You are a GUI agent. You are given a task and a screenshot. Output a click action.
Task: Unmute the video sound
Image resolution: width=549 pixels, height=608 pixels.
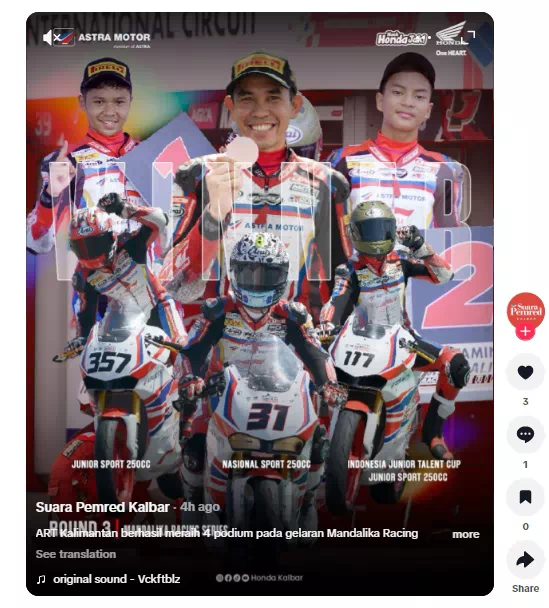(52, 38)
